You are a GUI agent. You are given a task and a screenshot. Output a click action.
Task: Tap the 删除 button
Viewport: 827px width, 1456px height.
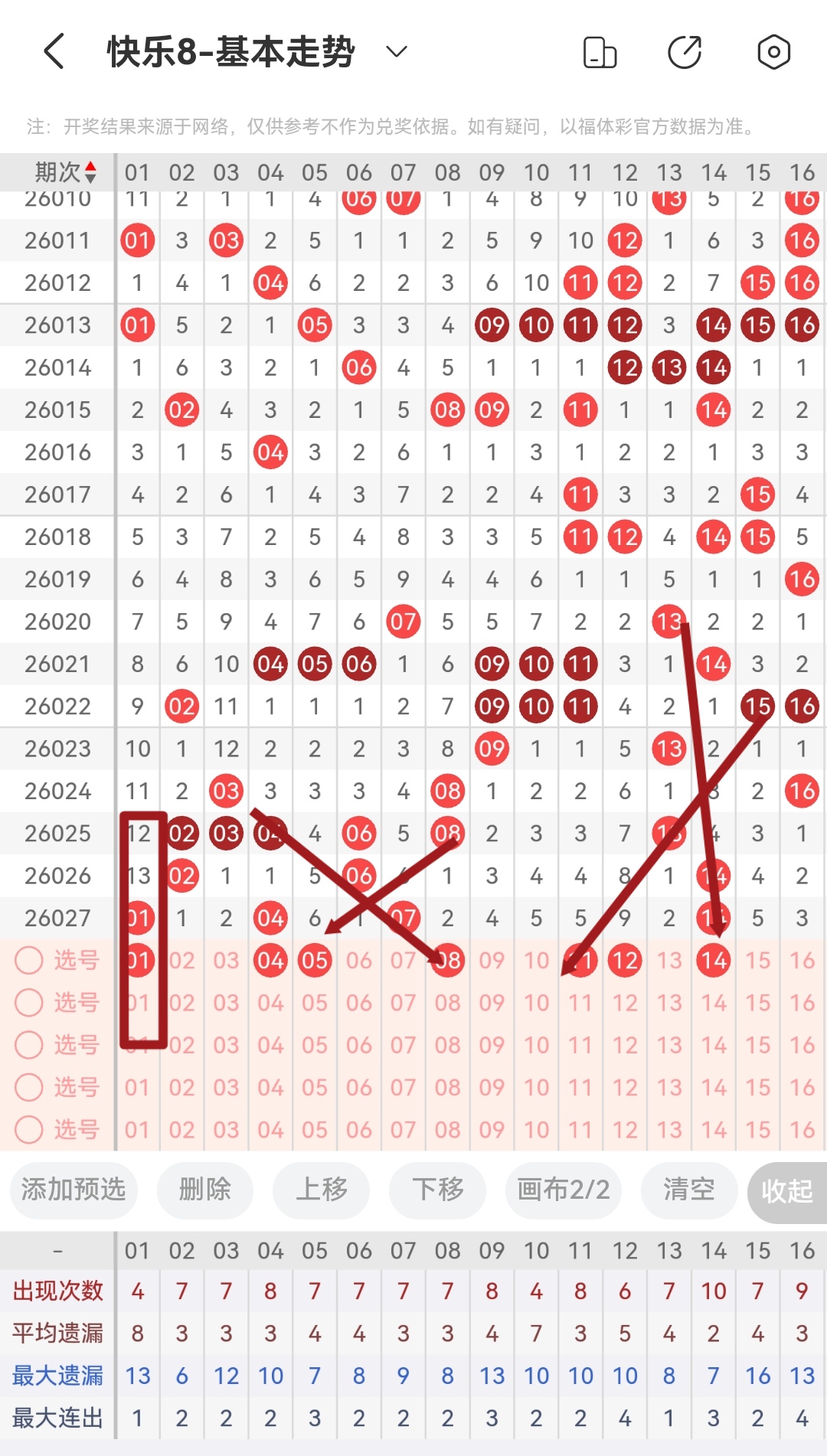pos(204,1190)
